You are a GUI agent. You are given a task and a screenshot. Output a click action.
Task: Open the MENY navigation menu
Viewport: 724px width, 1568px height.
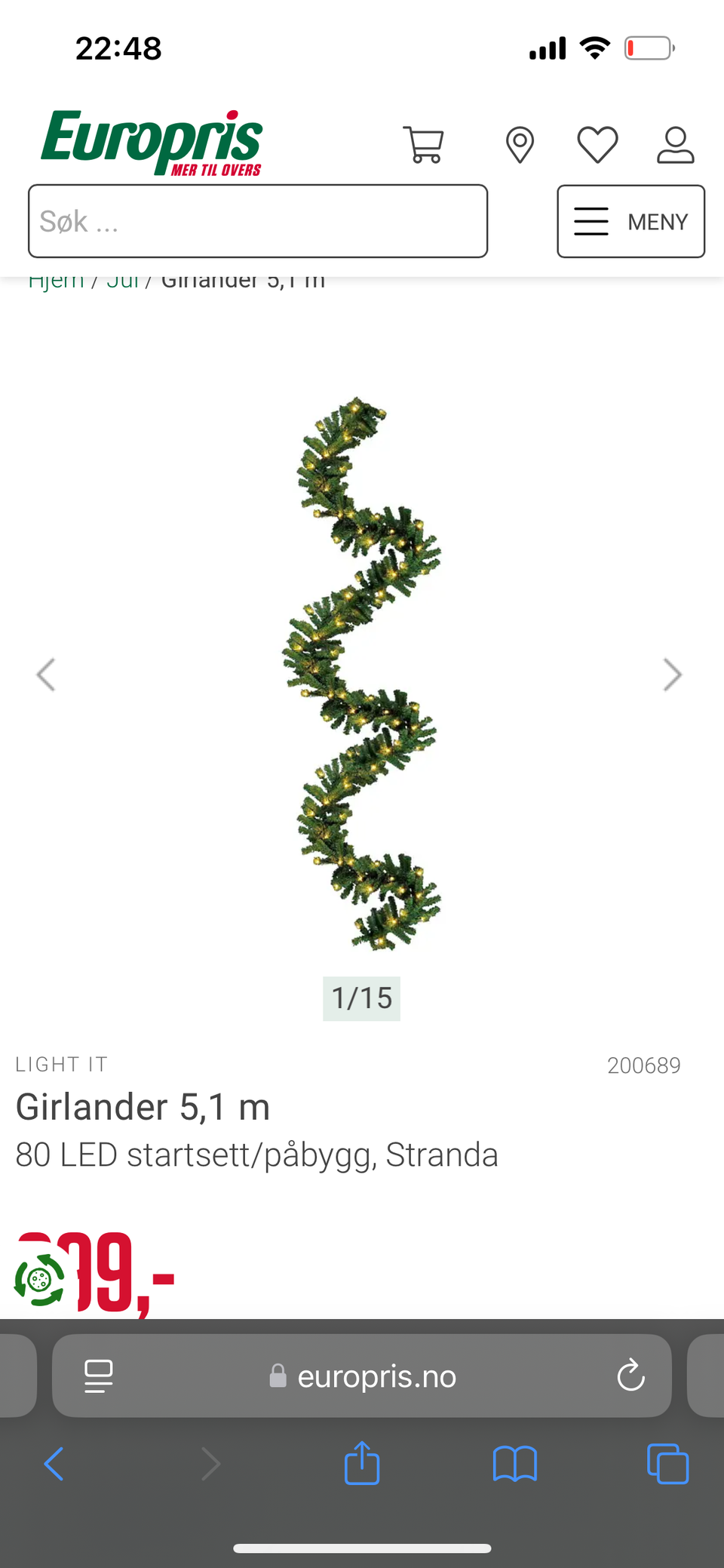tap(630, 221)
